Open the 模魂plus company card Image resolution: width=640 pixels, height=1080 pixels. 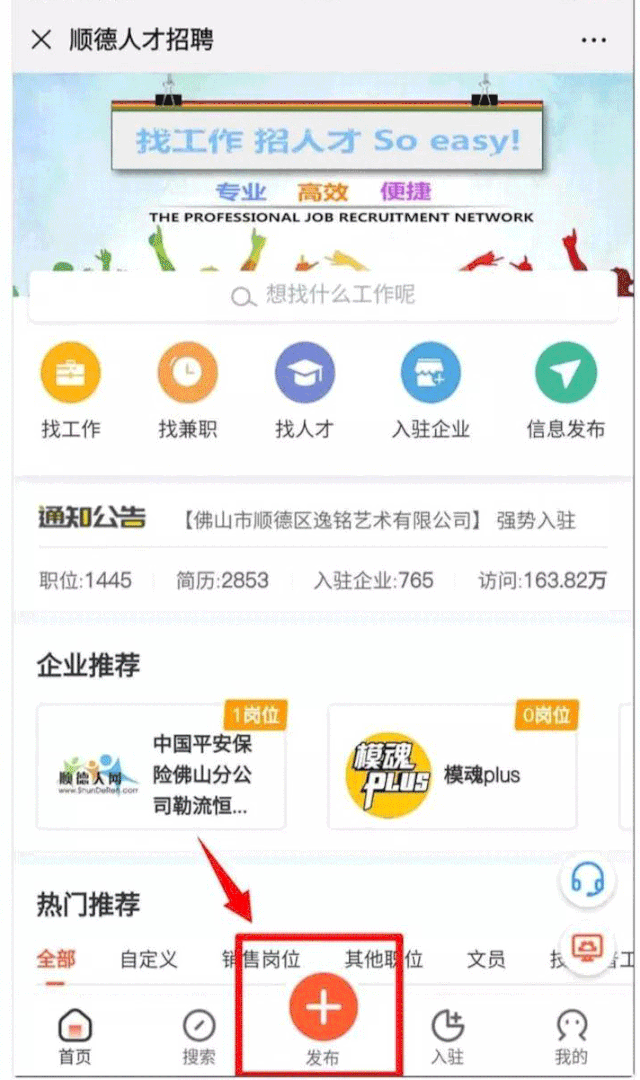[452, 767]
